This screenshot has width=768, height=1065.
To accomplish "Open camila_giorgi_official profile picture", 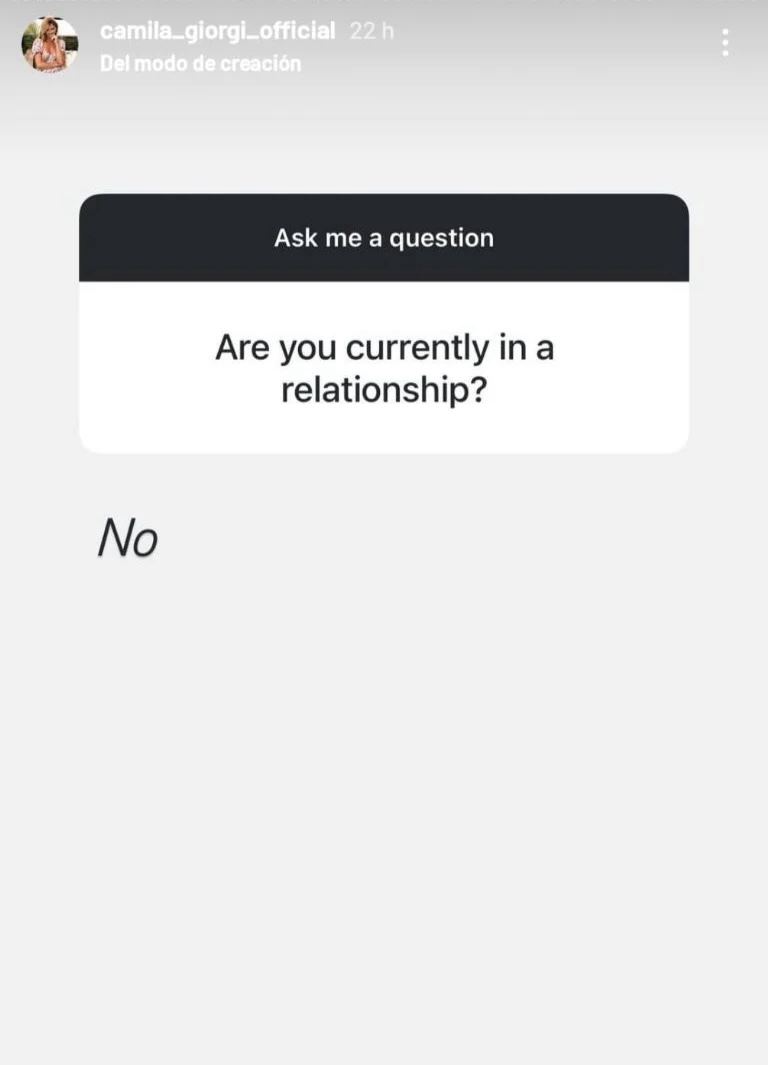I will (x=49, y=45).
